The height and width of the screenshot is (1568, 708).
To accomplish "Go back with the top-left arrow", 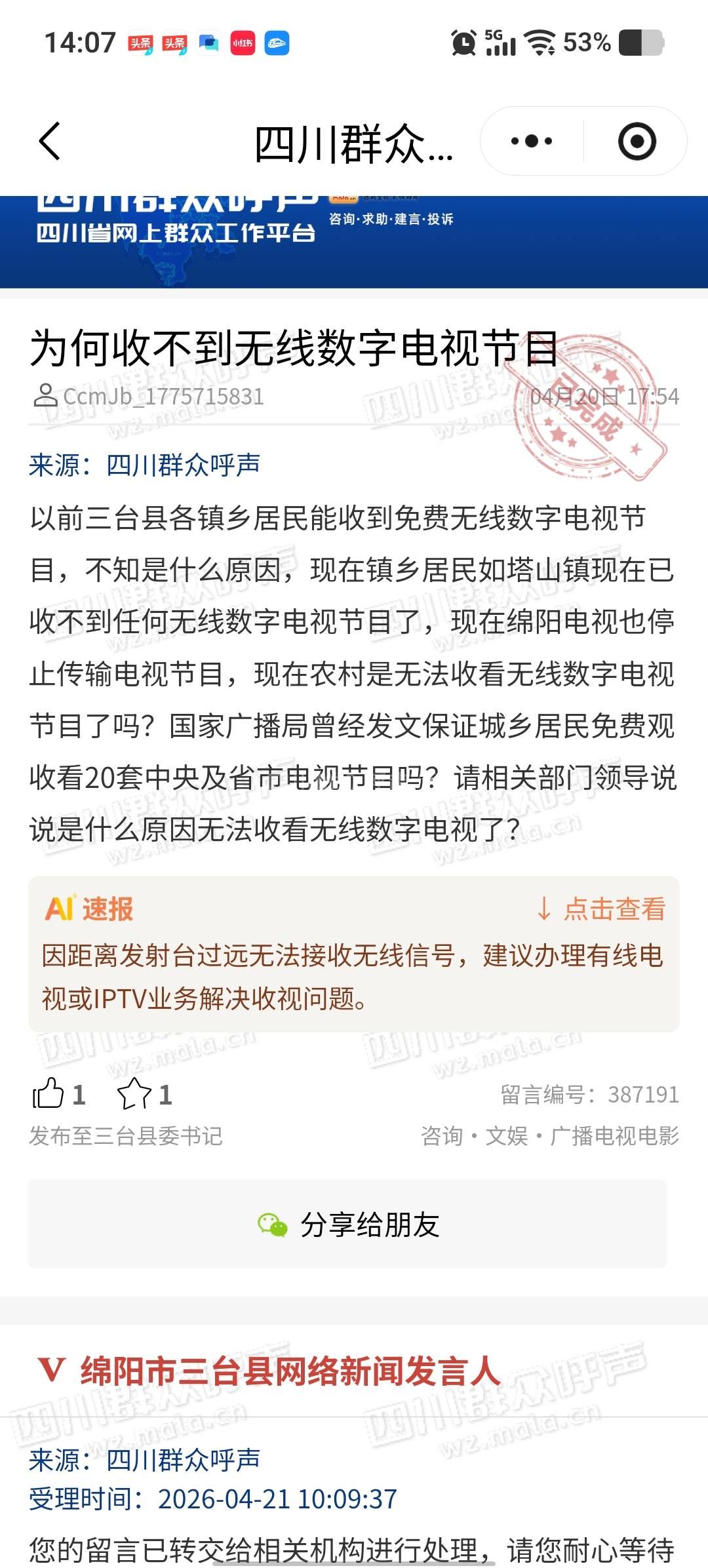I will (50, 141).
